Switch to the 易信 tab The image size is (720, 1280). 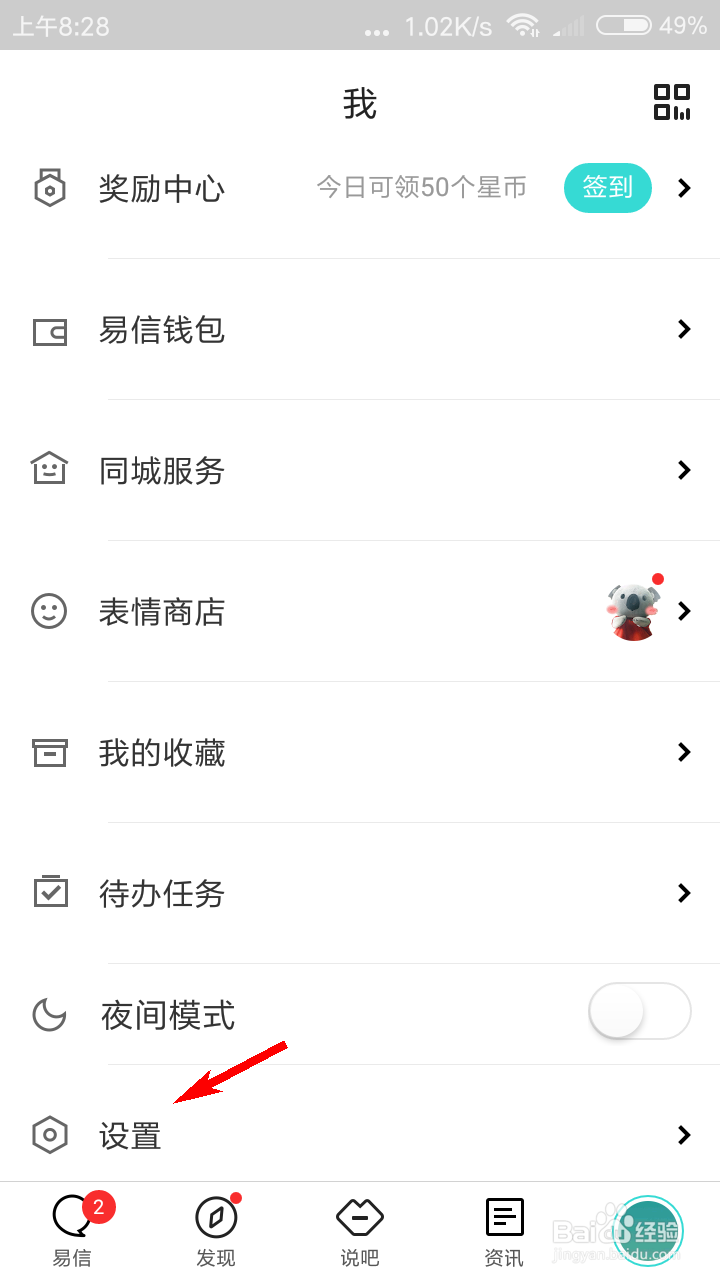72,1231
